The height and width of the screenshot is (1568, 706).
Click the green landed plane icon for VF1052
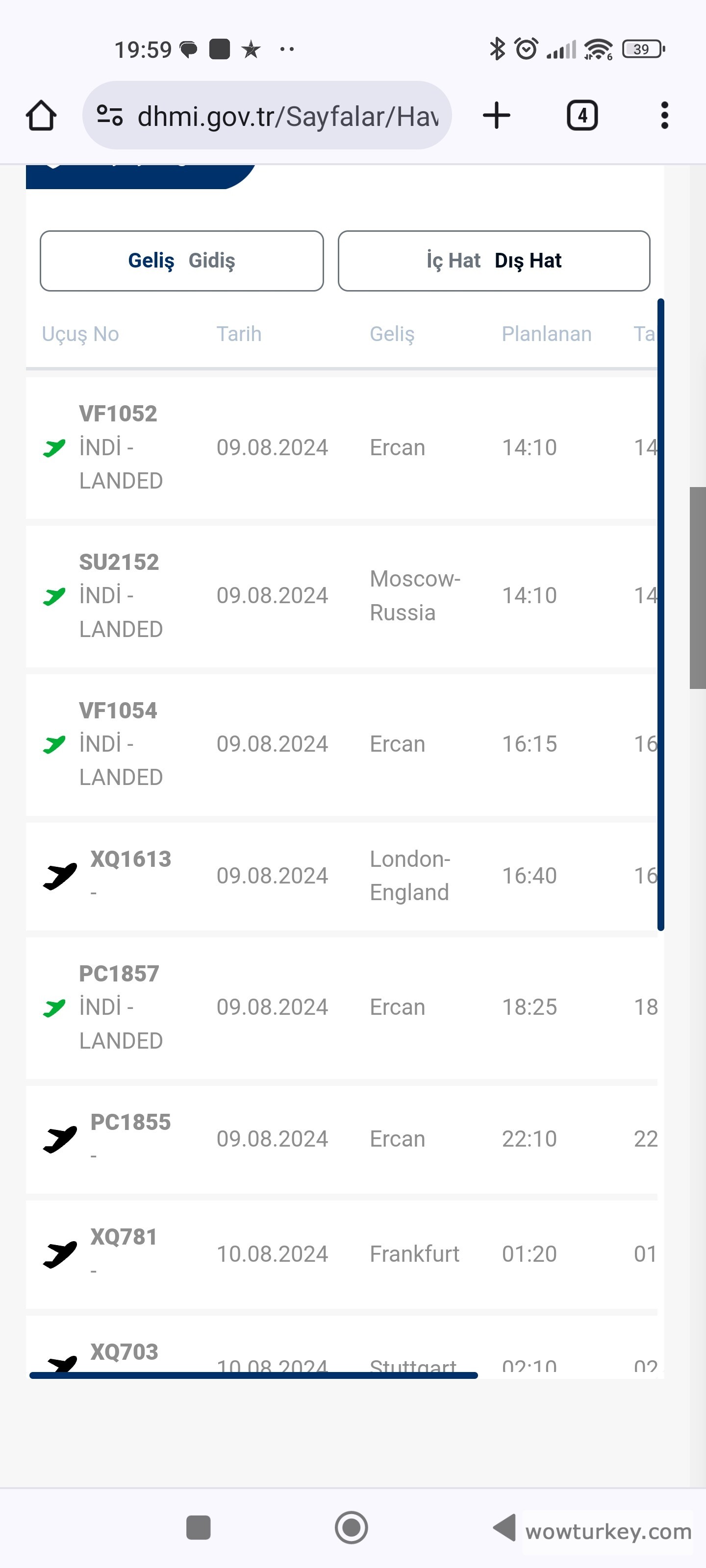[x=54, y=446]
